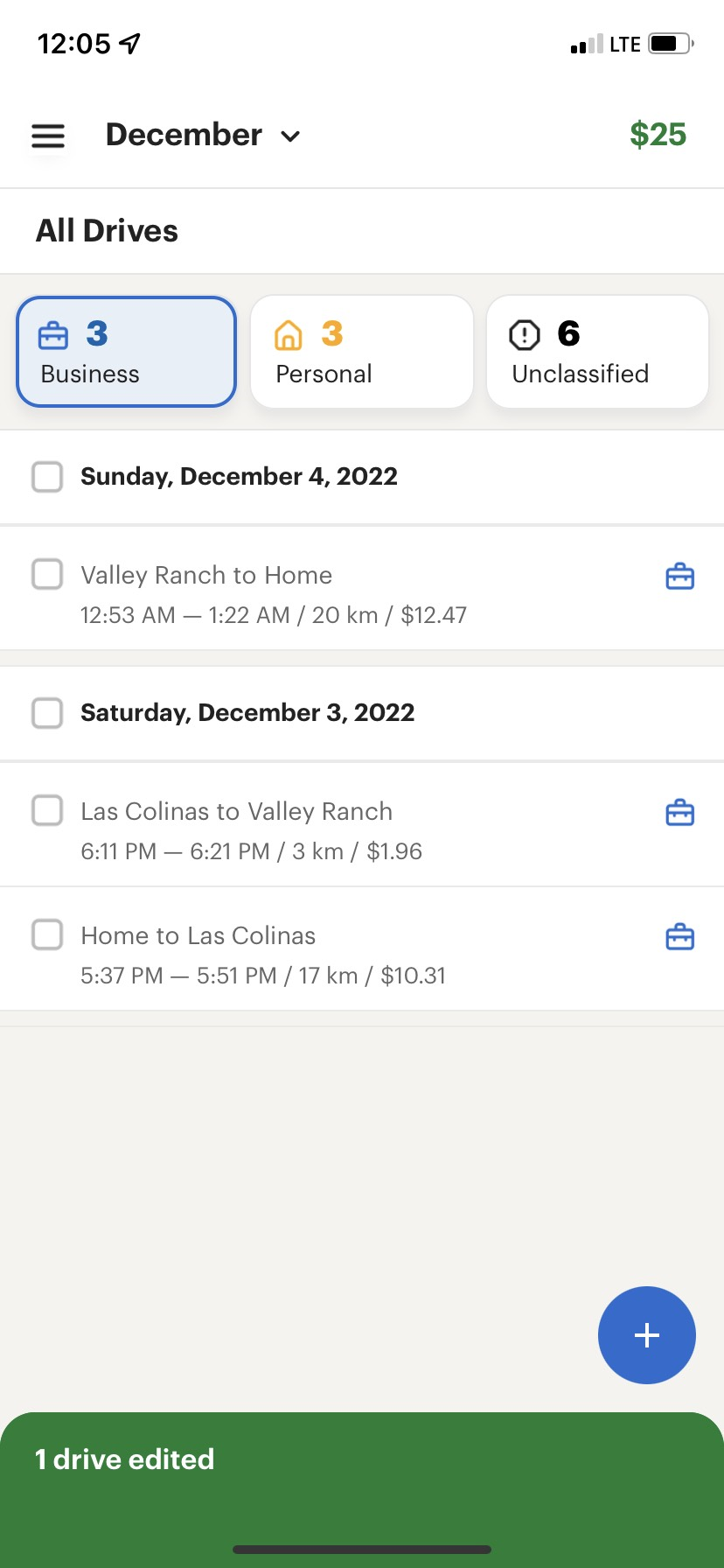Add a new drive with plus button
This screenshot has width=724, height=1568.
pos(647,1335)
